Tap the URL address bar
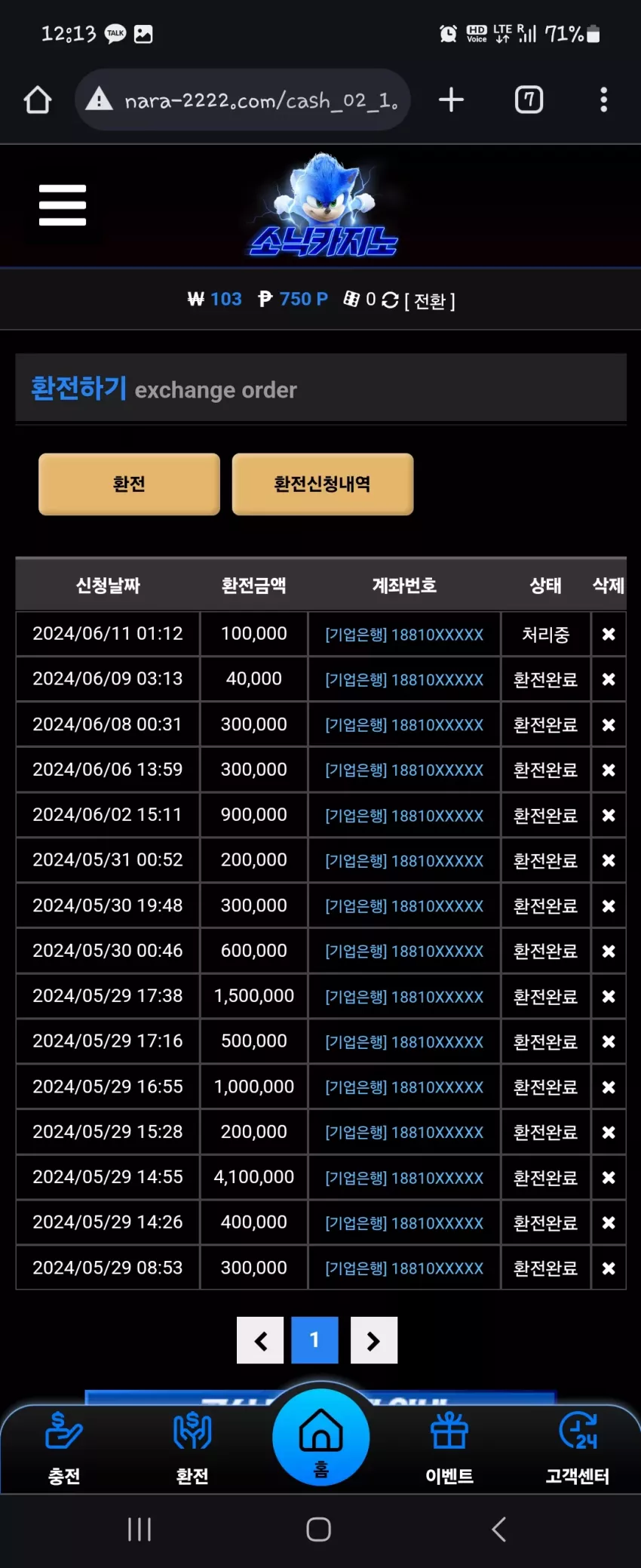The height and width of the screenshot is (1568, 641). [243, 100]
